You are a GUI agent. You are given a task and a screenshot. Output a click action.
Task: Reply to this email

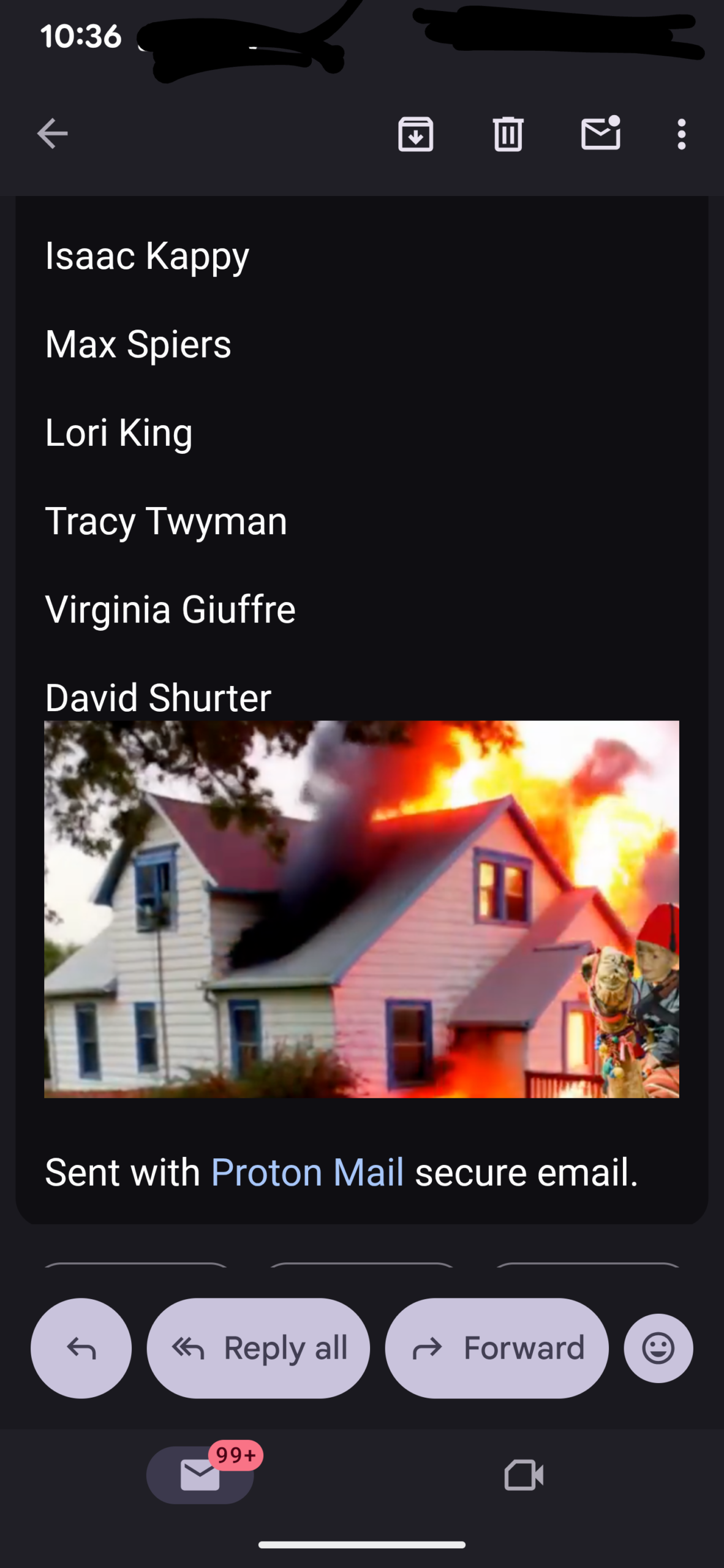point(81,1347)
